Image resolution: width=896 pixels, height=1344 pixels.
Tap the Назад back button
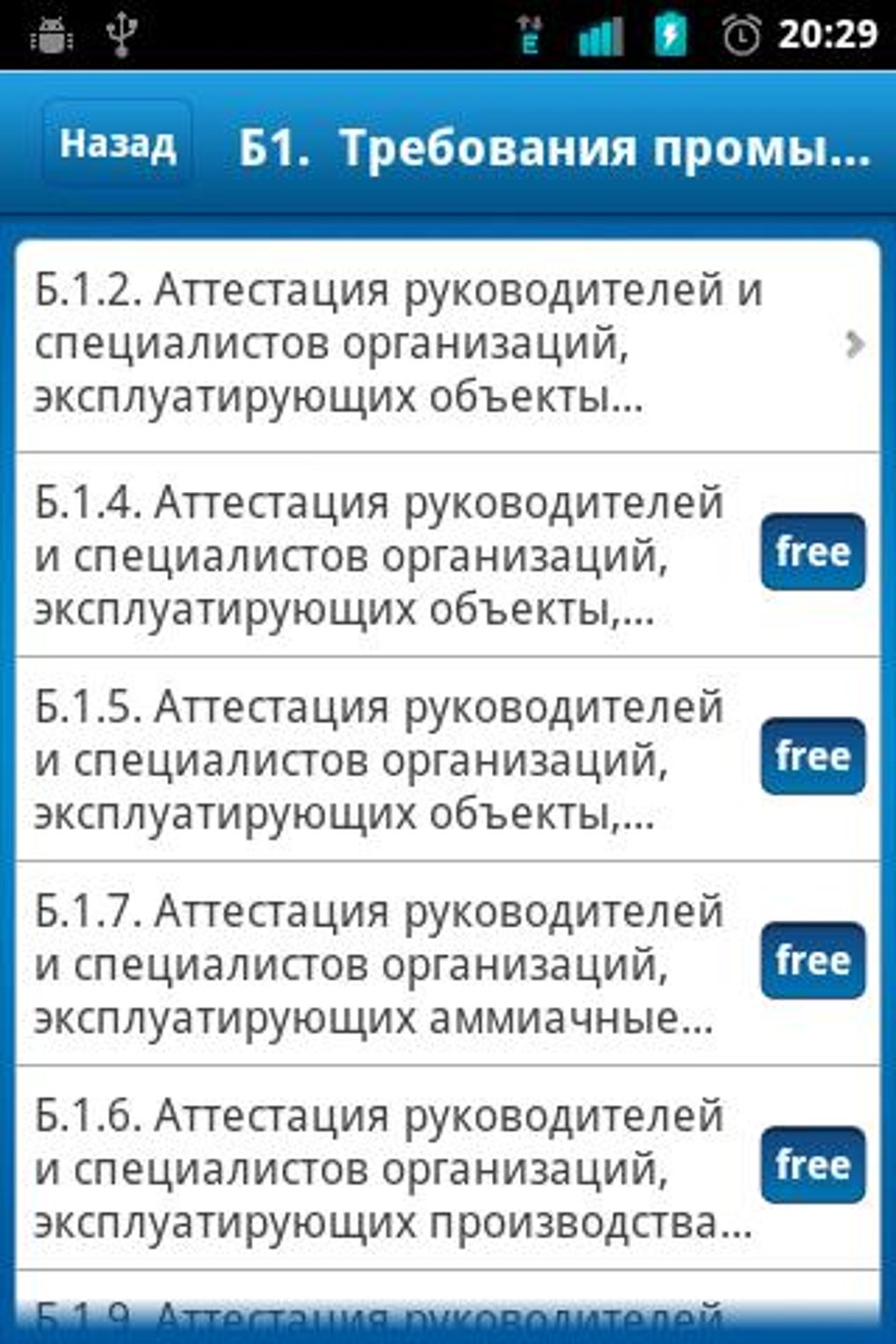(117, 144)
